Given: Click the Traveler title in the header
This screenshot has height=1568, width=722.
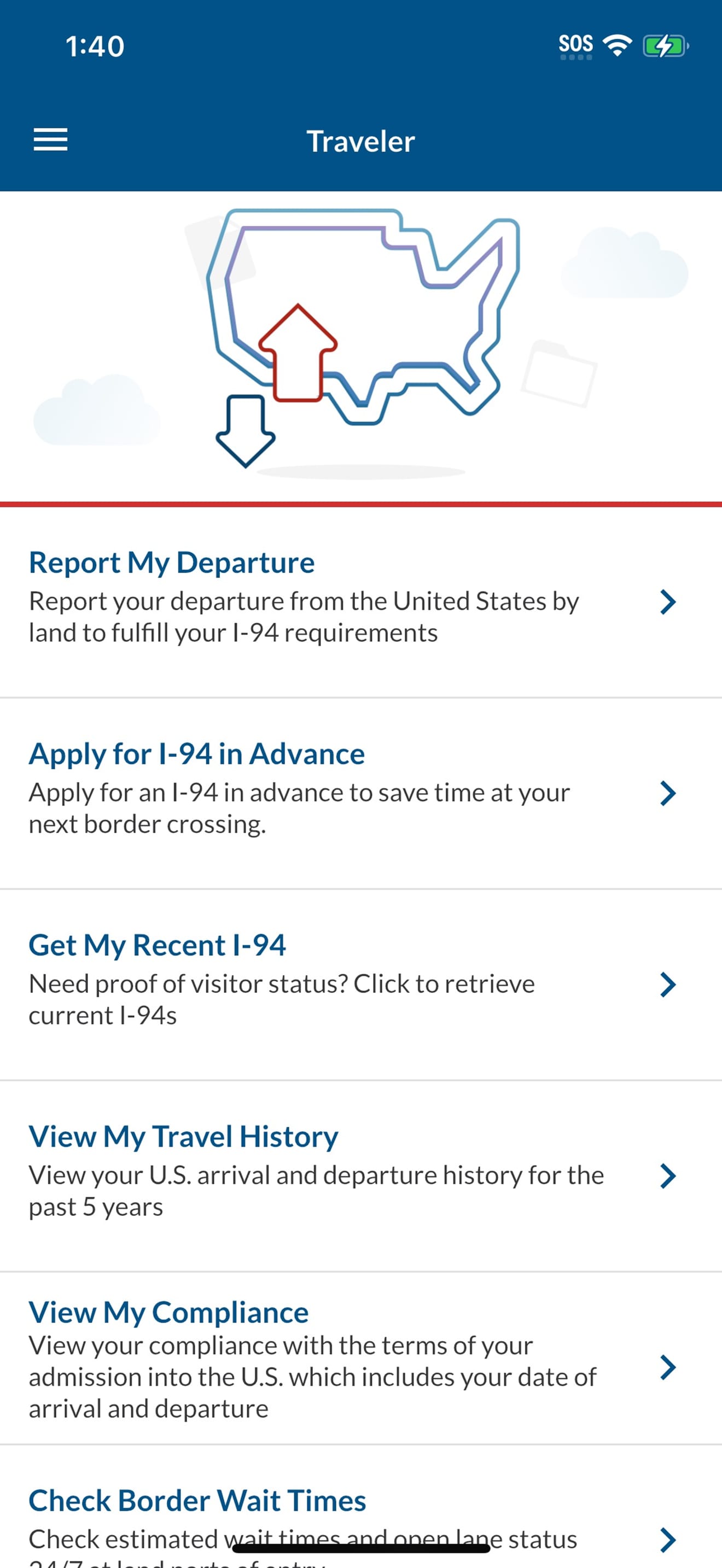Looking at the screenshot, I should click(x=360, y=141).
